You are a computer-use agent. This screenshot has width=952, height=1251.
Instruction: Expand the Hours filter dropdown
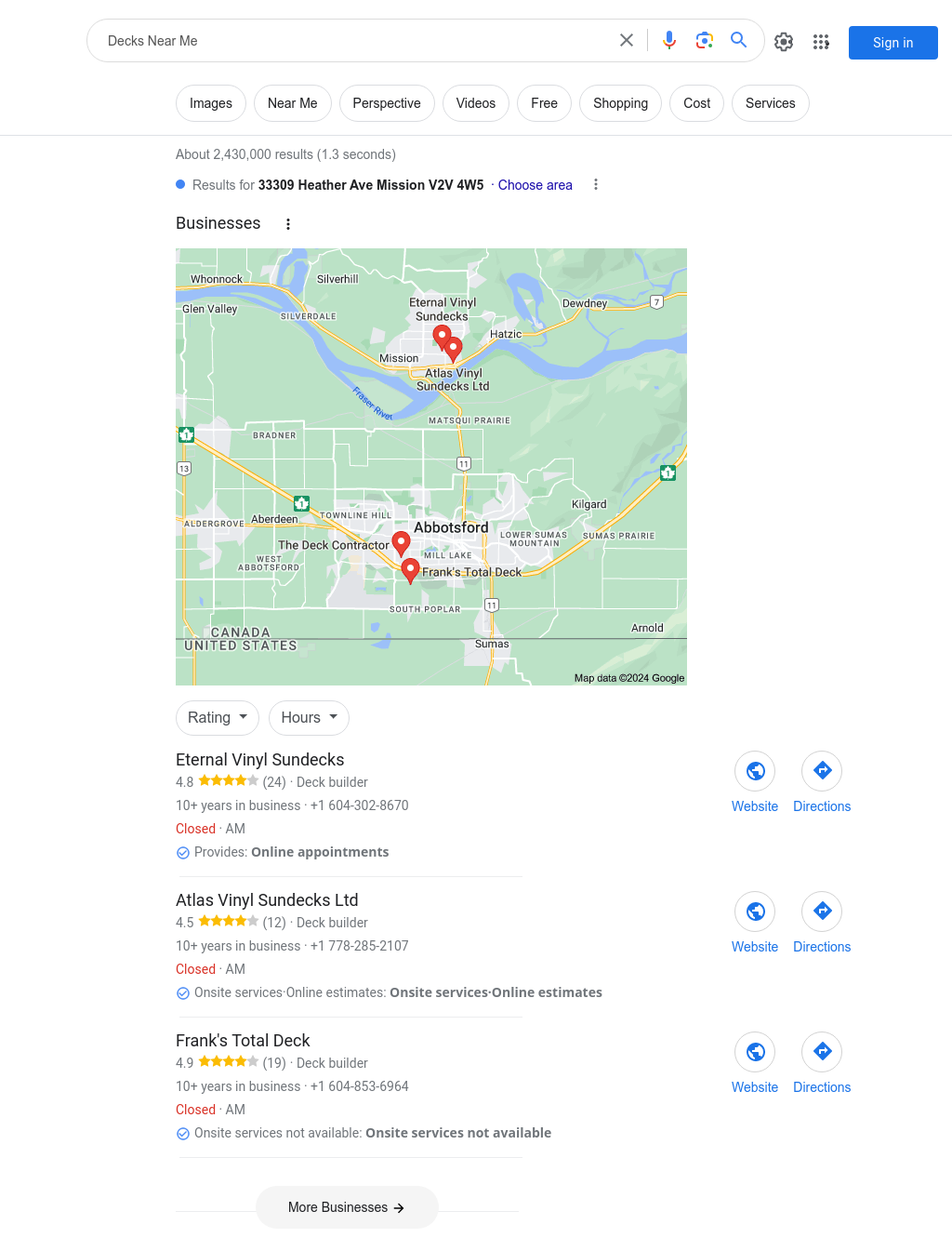coord(309,718)
